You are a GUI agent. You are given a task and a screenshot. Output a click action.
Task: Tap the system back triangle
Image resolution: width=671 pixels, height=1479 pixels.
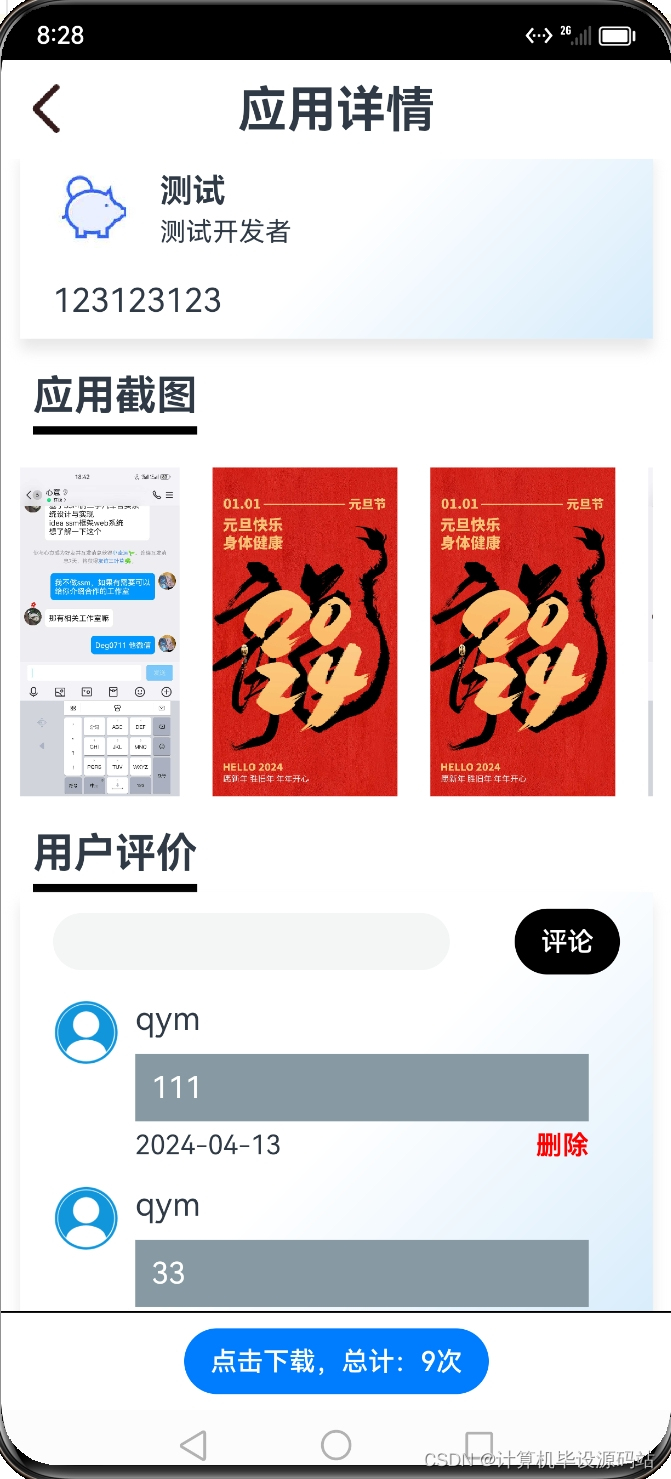193,1445
